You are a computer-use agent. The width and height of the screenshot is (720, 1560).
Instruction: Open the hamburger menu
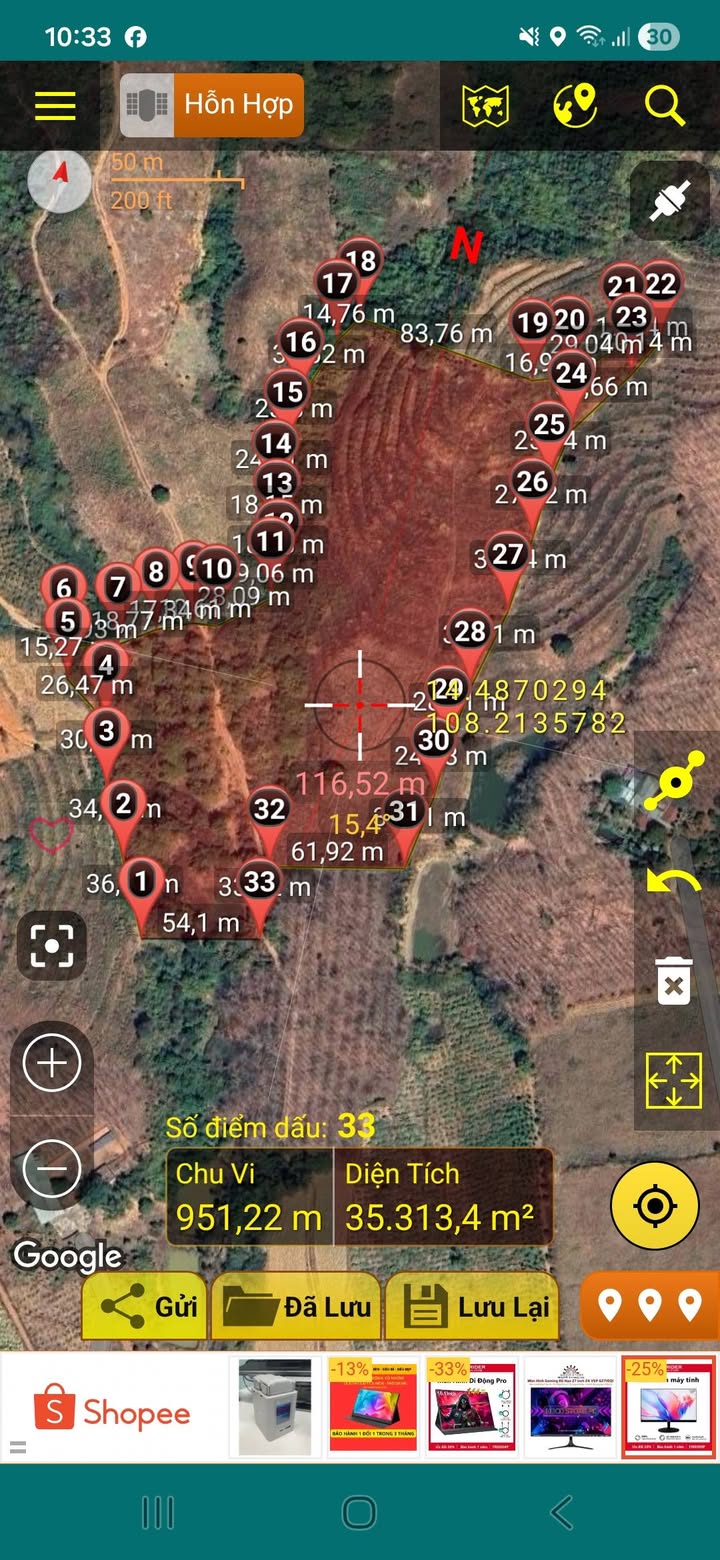tap(55, 106)
